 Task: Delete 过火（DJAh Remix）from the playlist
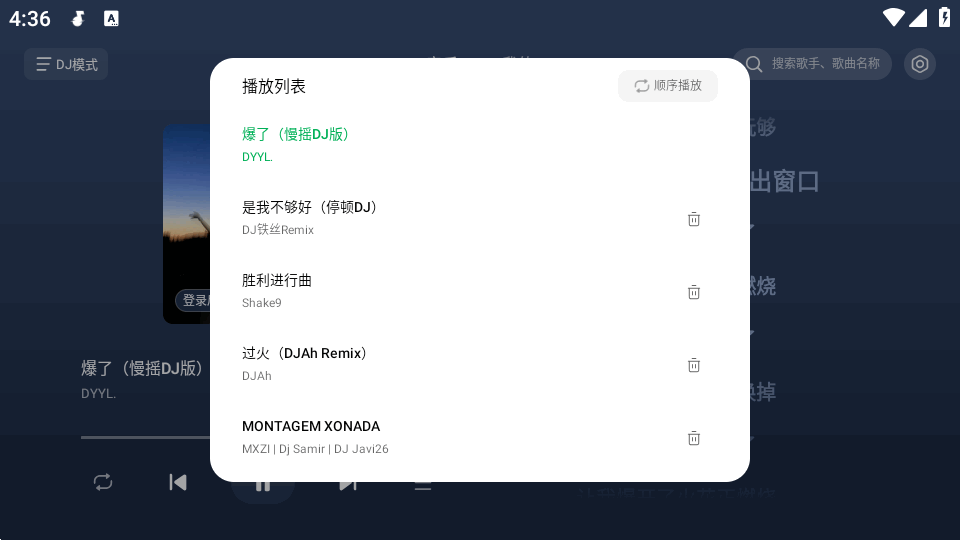(694, 365)
